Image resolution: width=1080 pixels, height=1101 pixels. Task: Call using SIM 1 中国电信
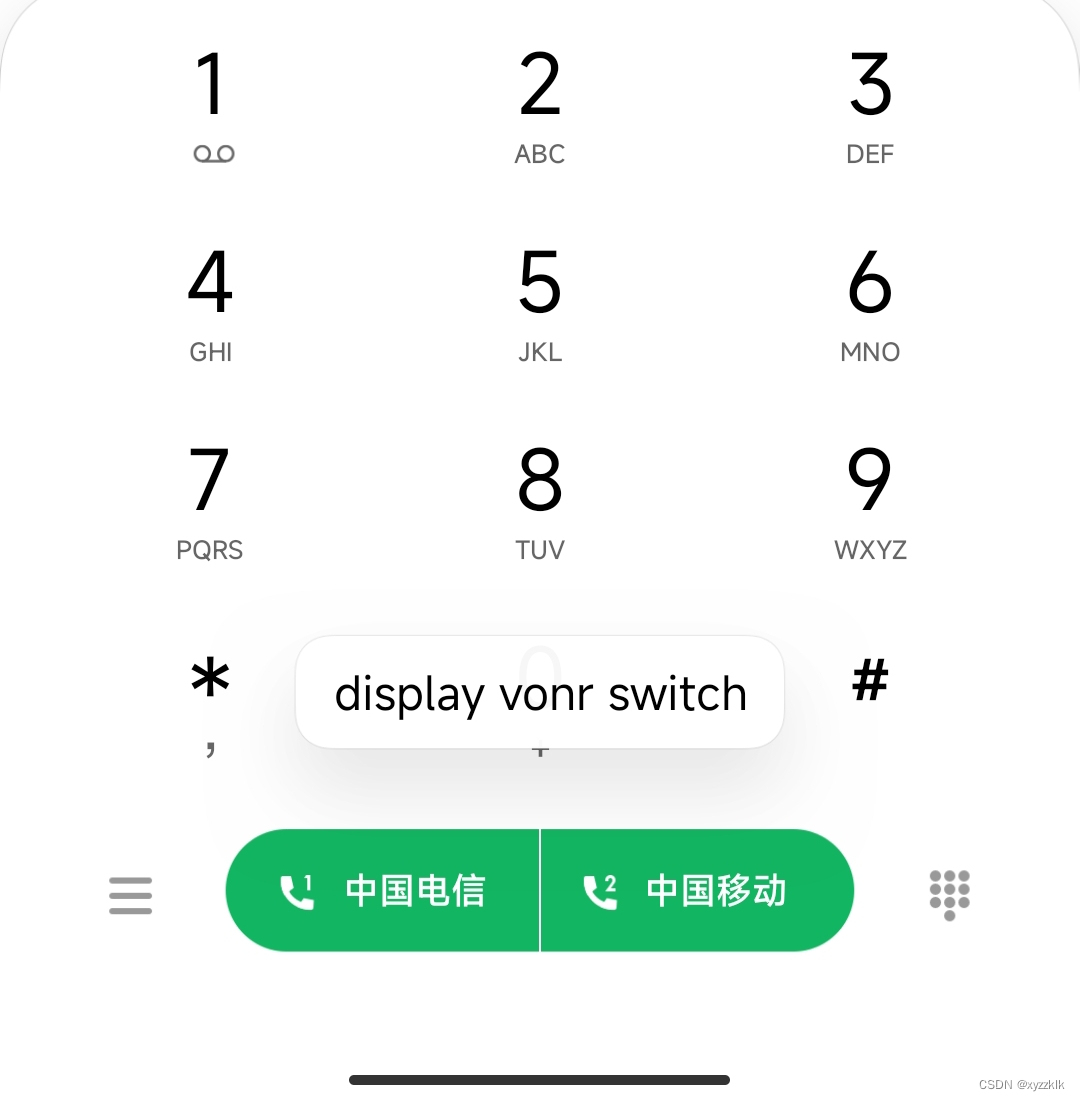click(383, 890)
